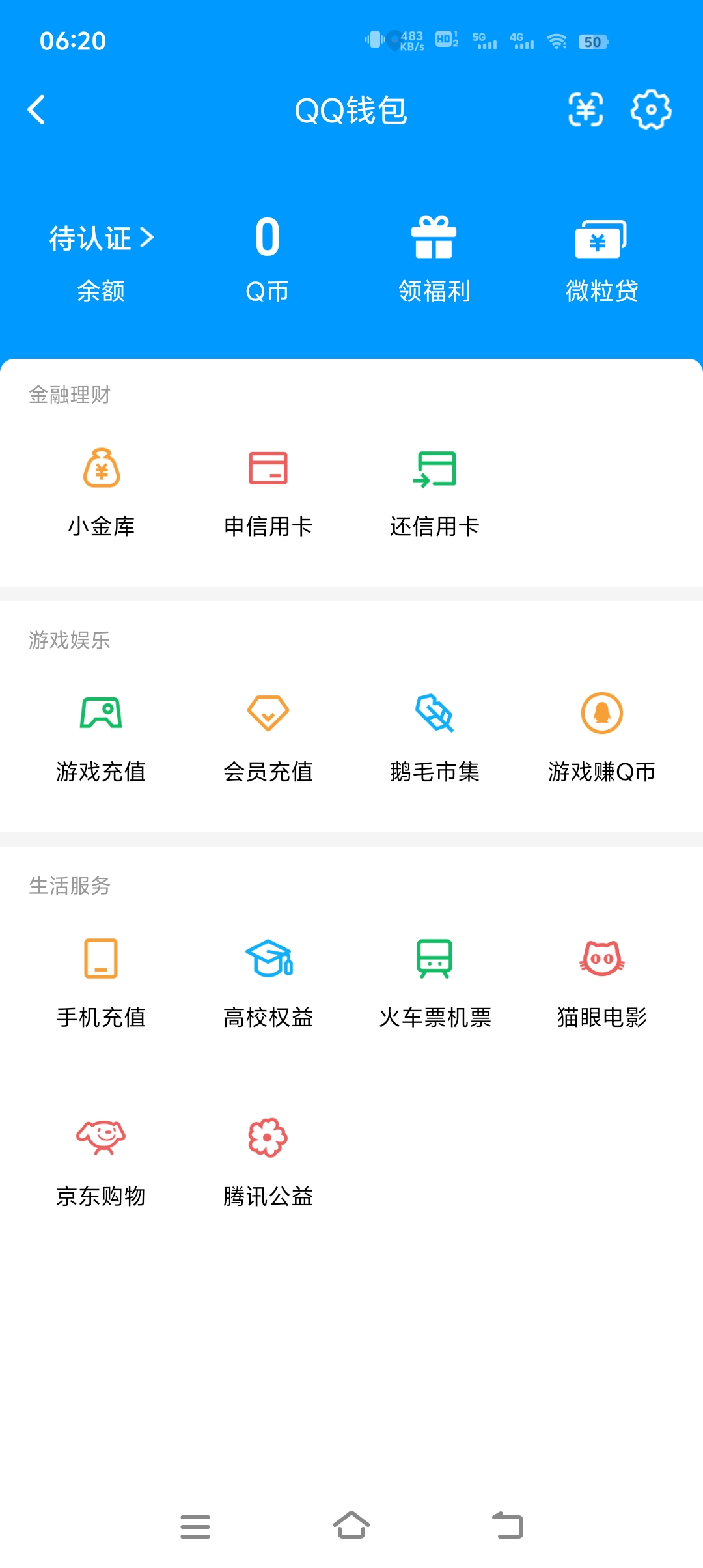View Q币 balance
The height and width of the screenshot is (1568, 703).
coord(268,259)
